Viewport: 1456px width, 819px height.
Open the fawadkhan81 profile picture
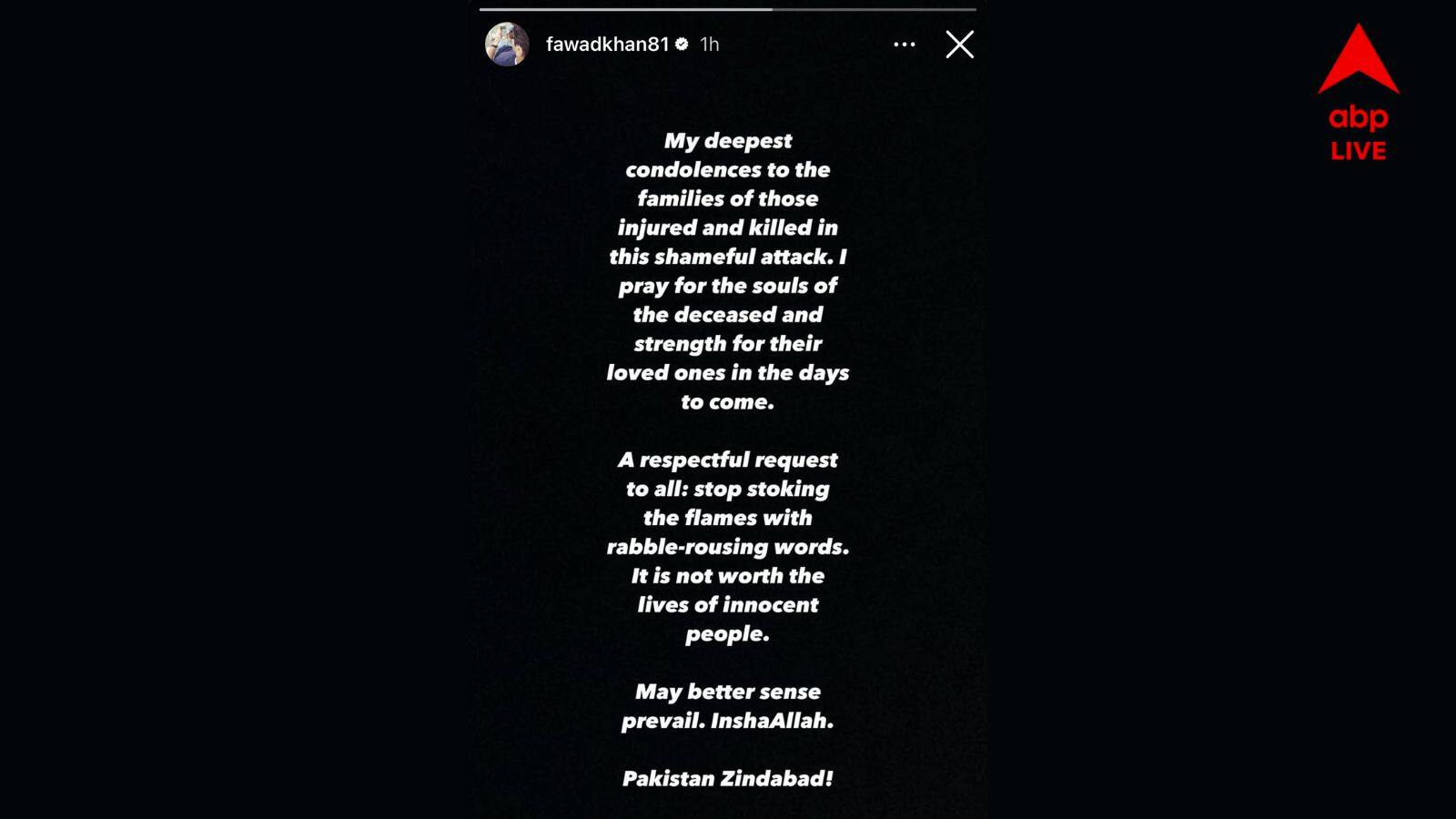[x=507, y=44]
